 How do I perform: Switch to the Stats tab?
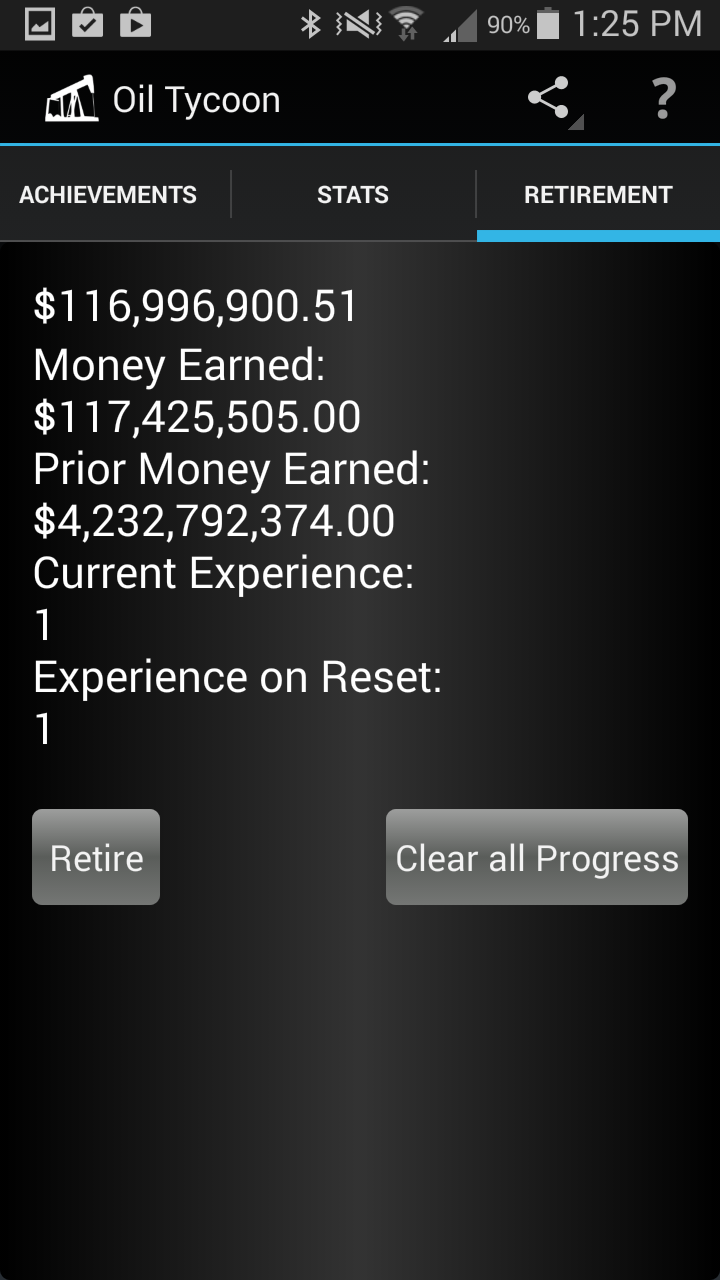(353, 195)
